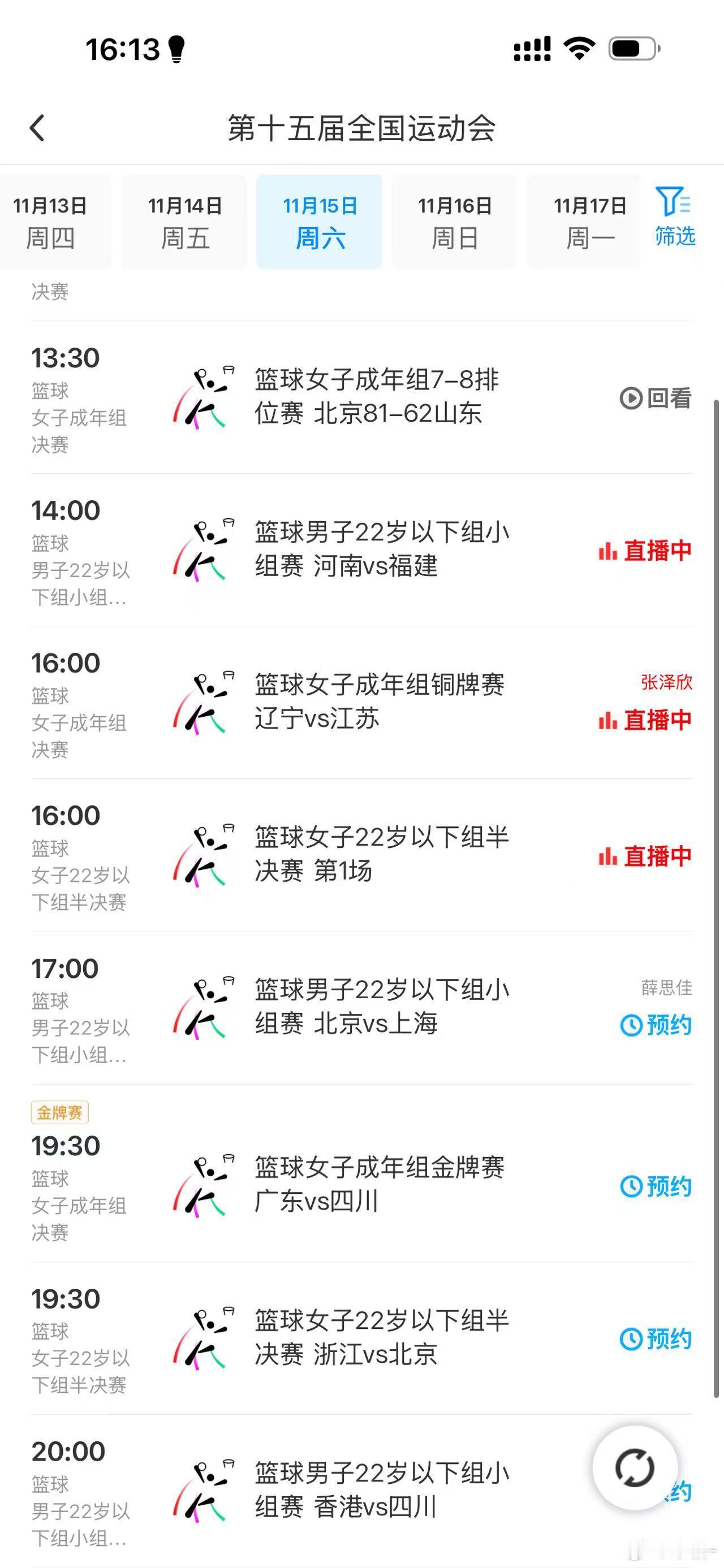The width and height of the screenshot is (724, 1568).
Task: Tap the back arrow to leave schedule
Action: (x=38, y=128)
